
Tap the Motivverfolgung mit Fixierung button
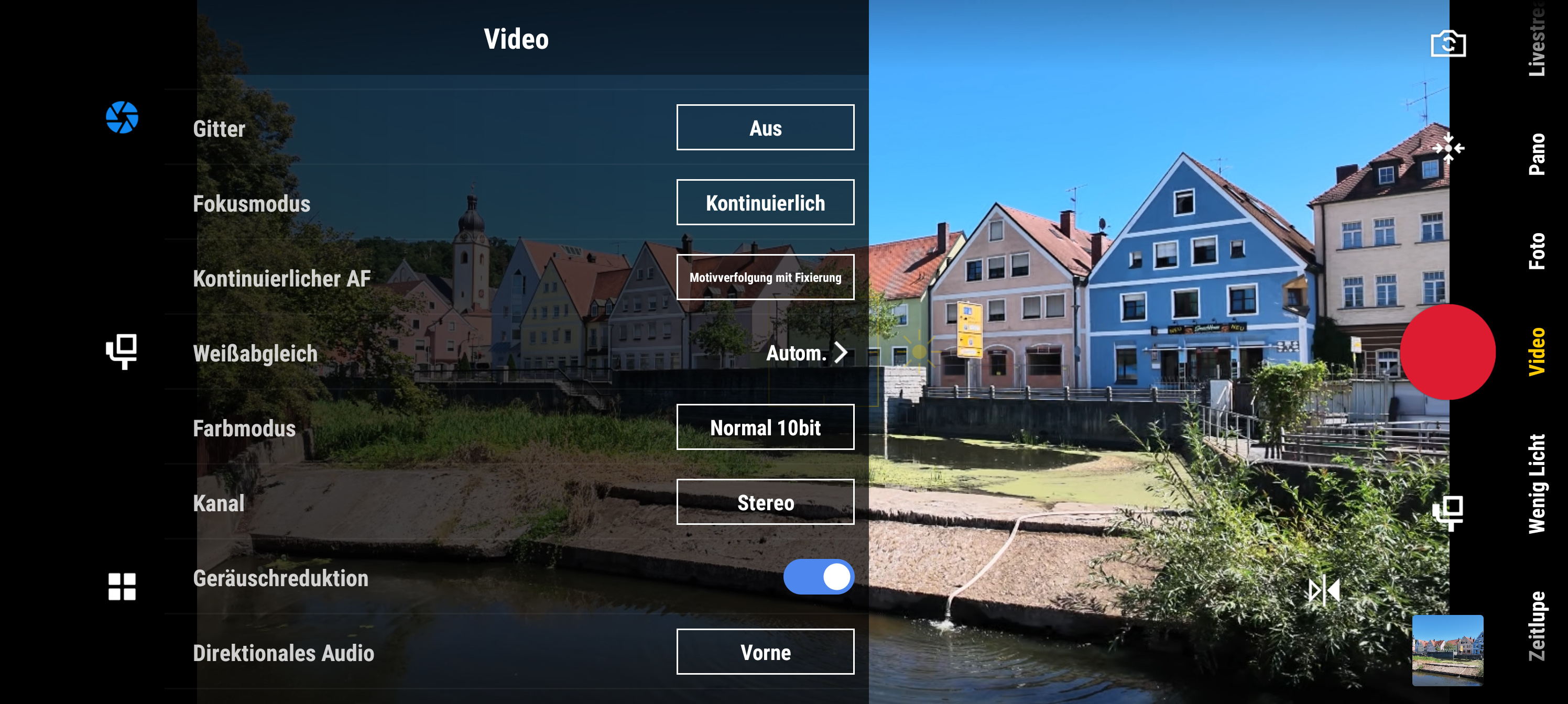[x=765, y=278]
